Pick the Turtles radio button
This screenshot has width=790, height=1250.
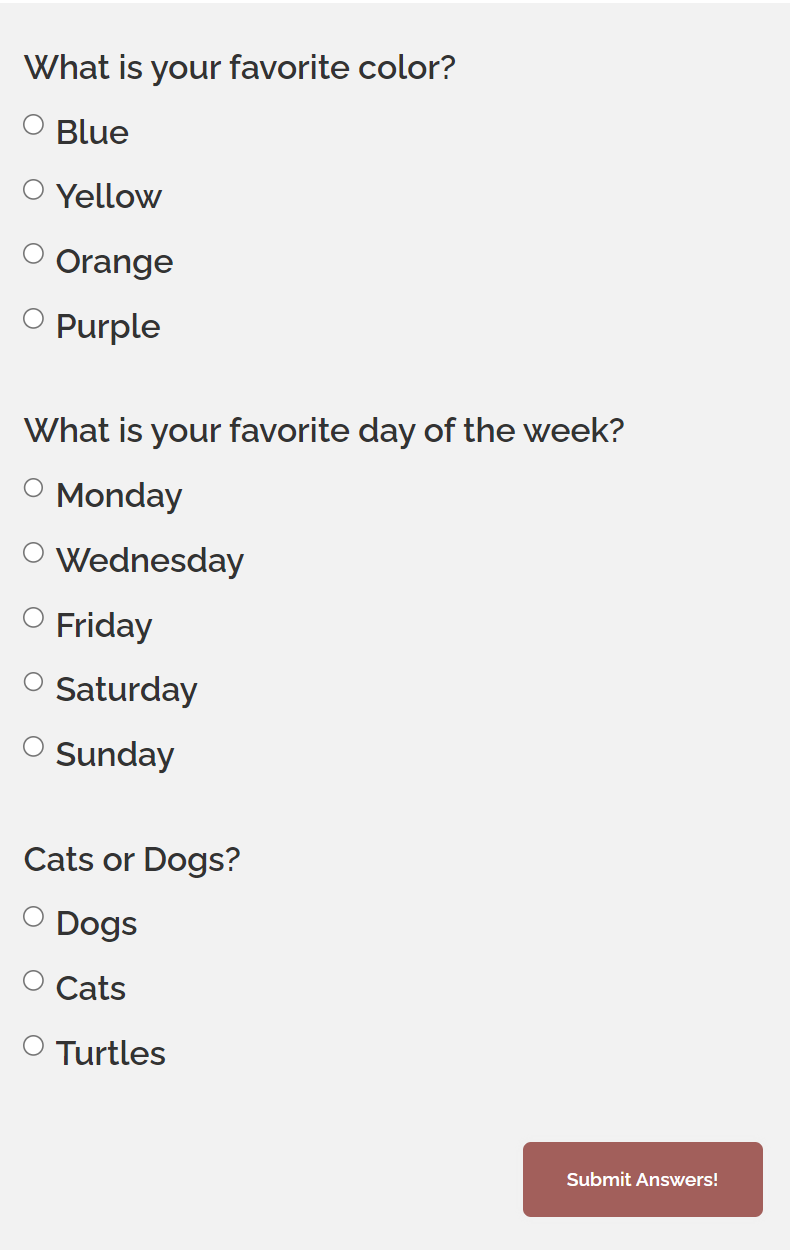point(34,1046)
